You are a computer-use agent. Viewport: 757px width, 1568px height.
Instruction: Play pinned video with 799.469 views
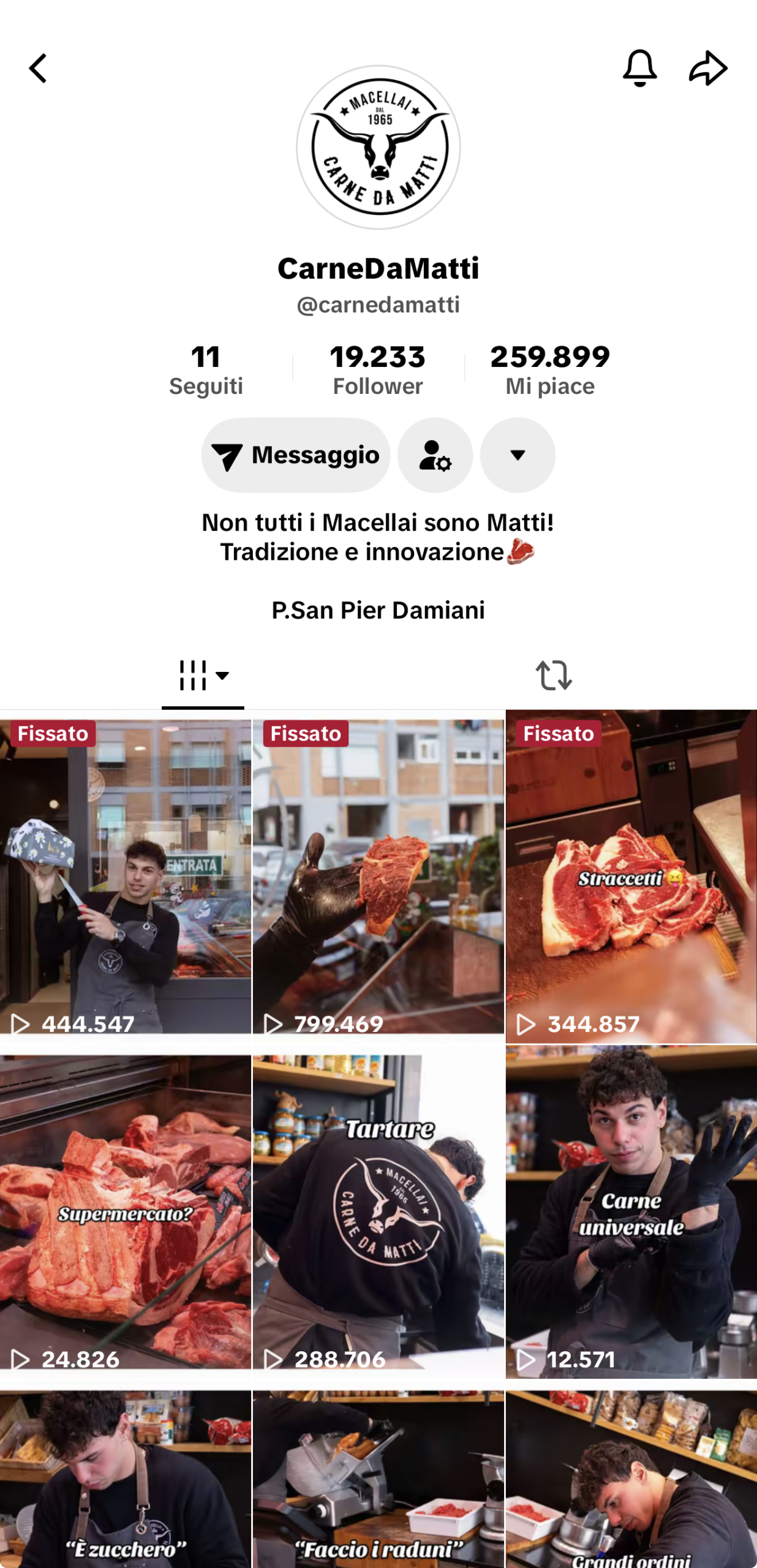[x=378, y=877]
